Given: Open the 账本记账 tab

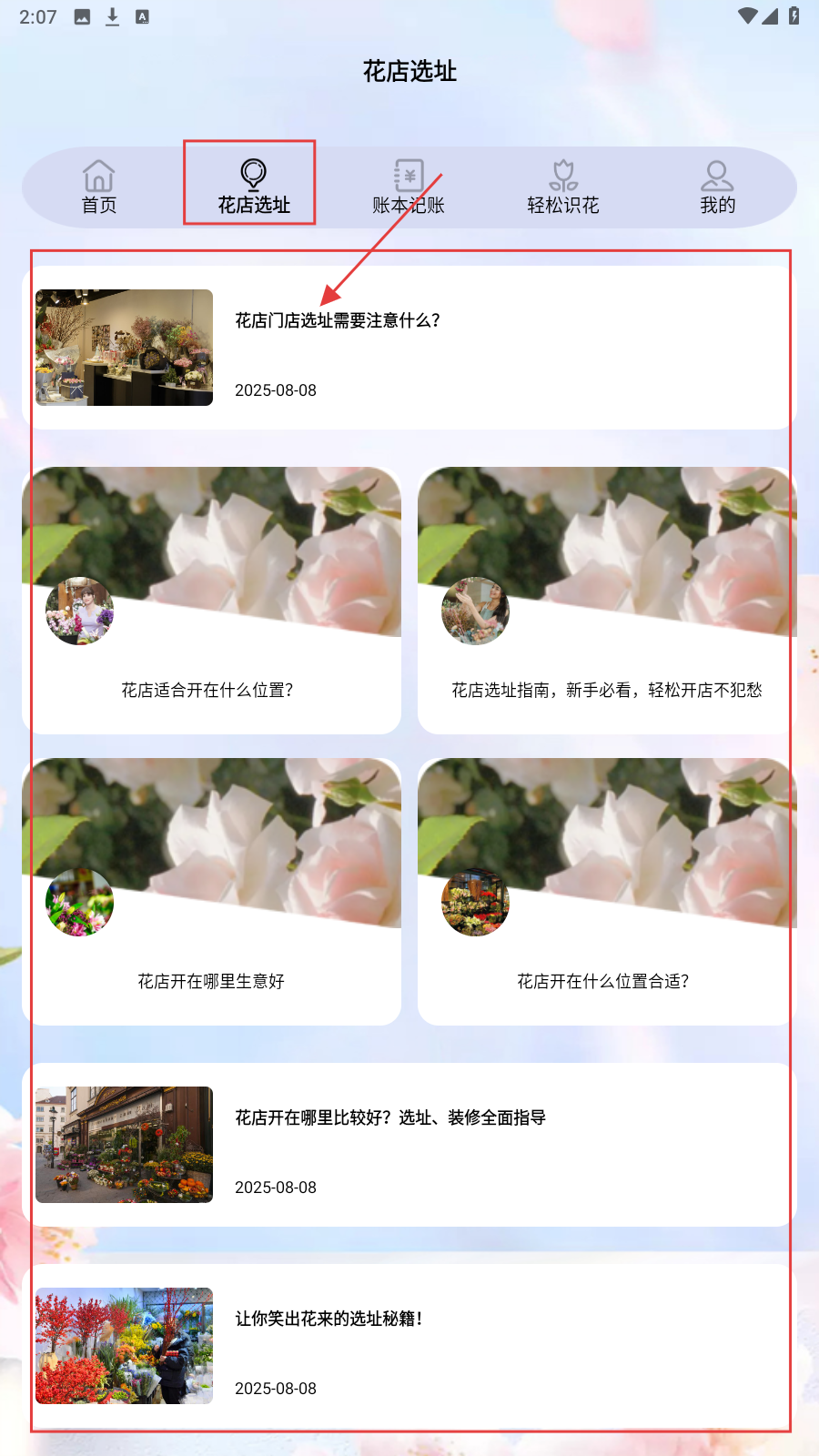Looking at the screenshot, I should [x=409, y=187].
